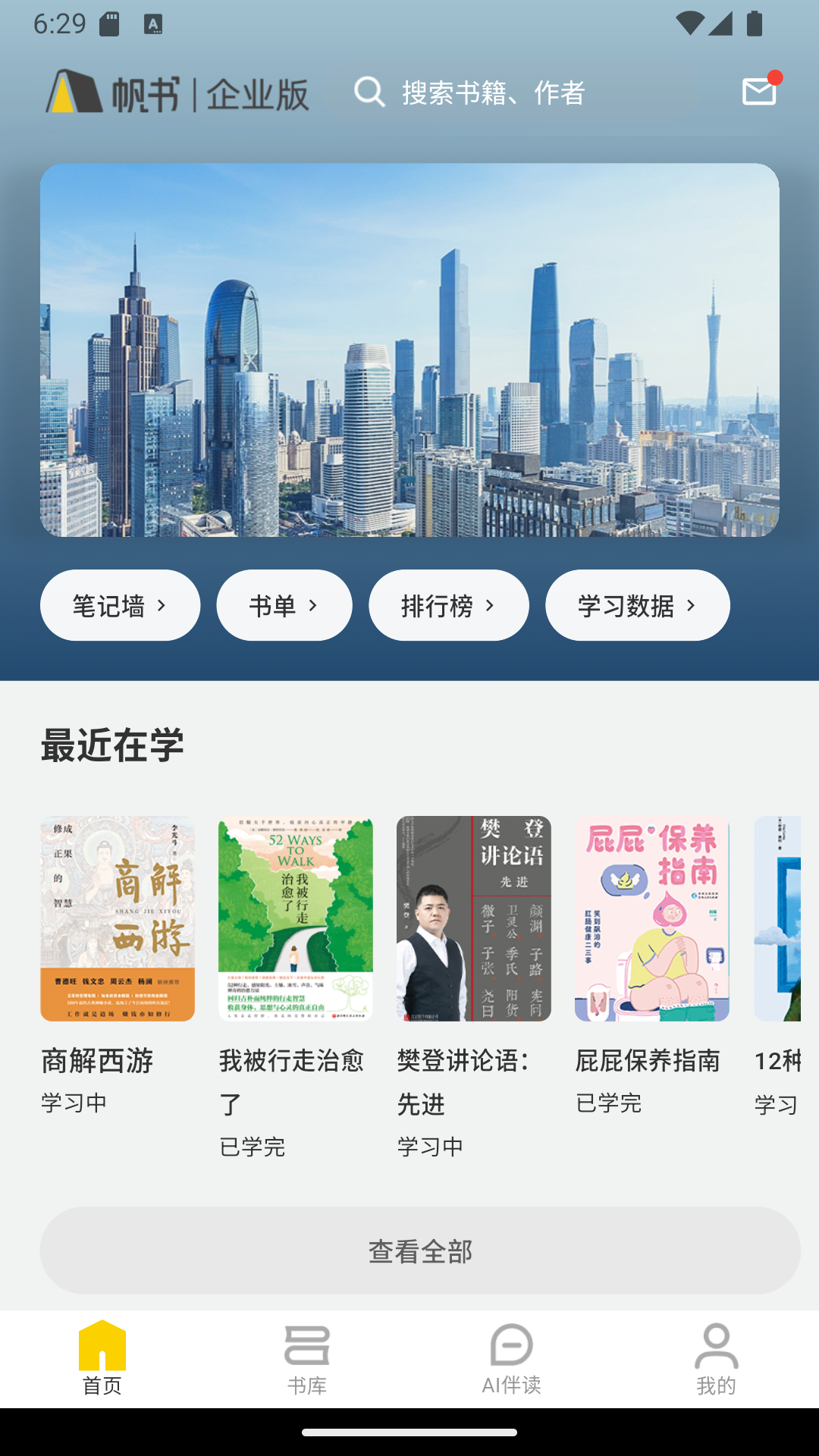Viewport: 819px width, 1456px height.
Task: Open the 排行榜 rankings pill
Action: [x=448, y=605]
